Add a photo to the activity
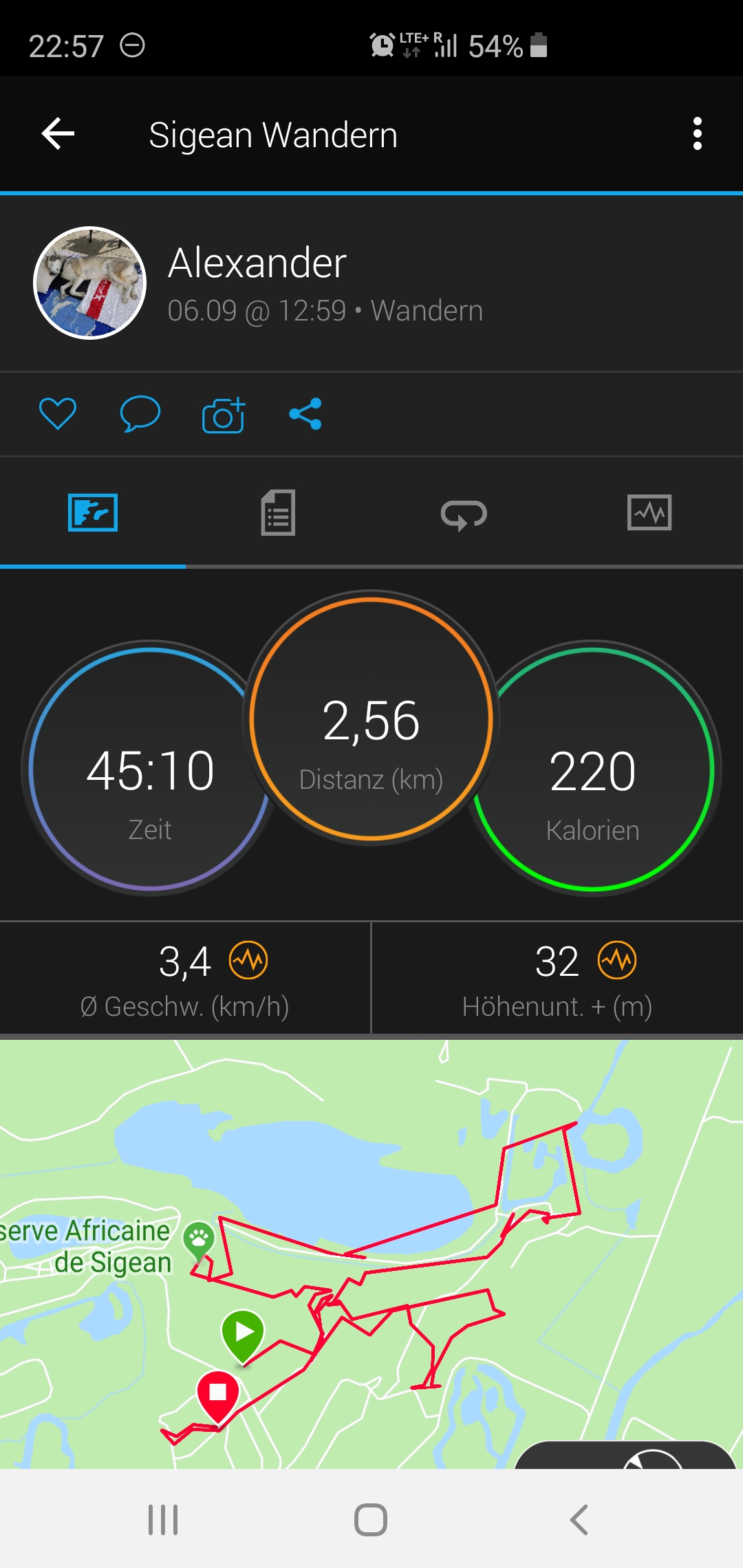 (224, 415)
